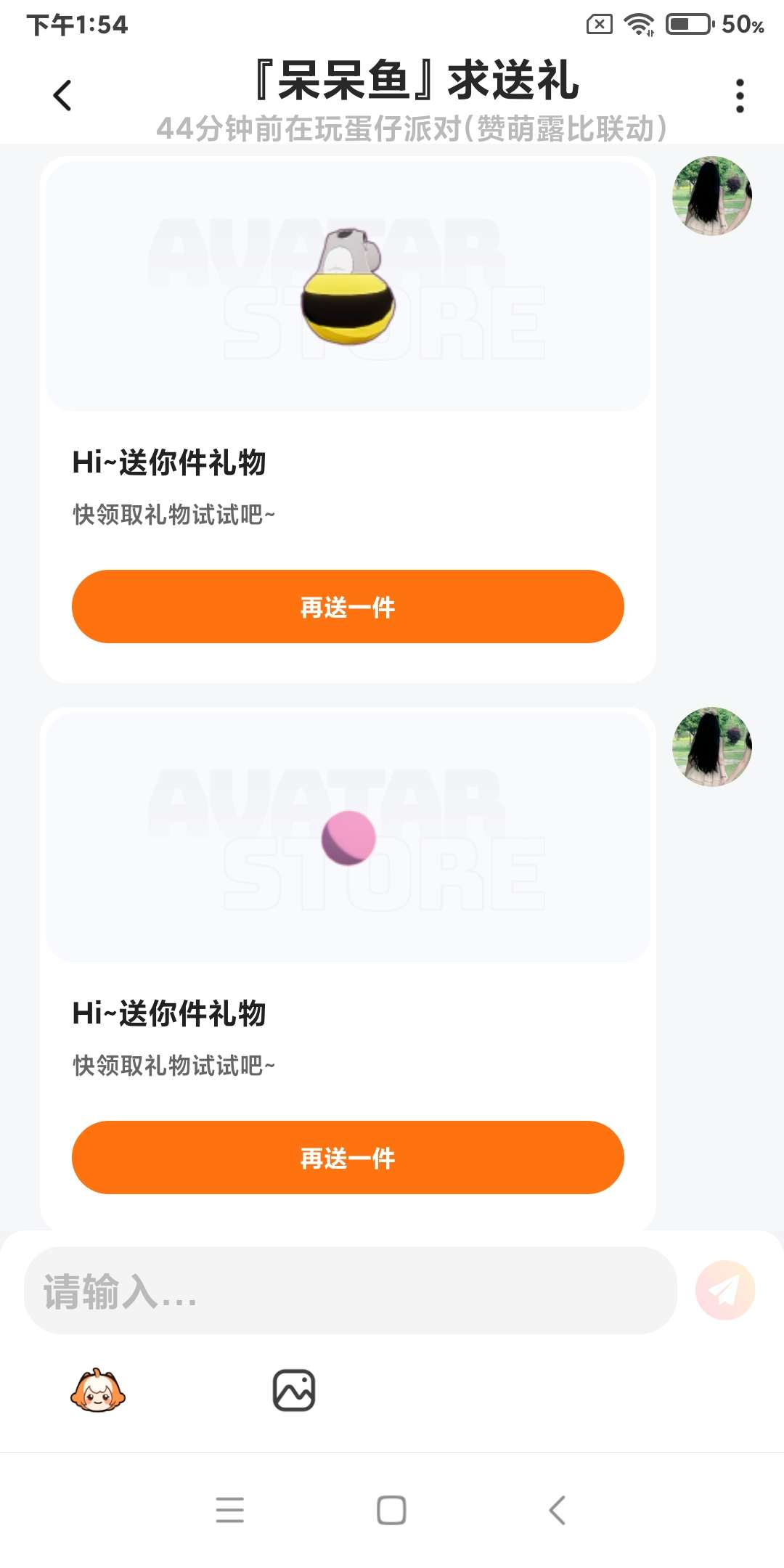Go back using the top-left arrow
Image resolution: width=784 pixels, height=1568 pixels.
tap(63, 95)
